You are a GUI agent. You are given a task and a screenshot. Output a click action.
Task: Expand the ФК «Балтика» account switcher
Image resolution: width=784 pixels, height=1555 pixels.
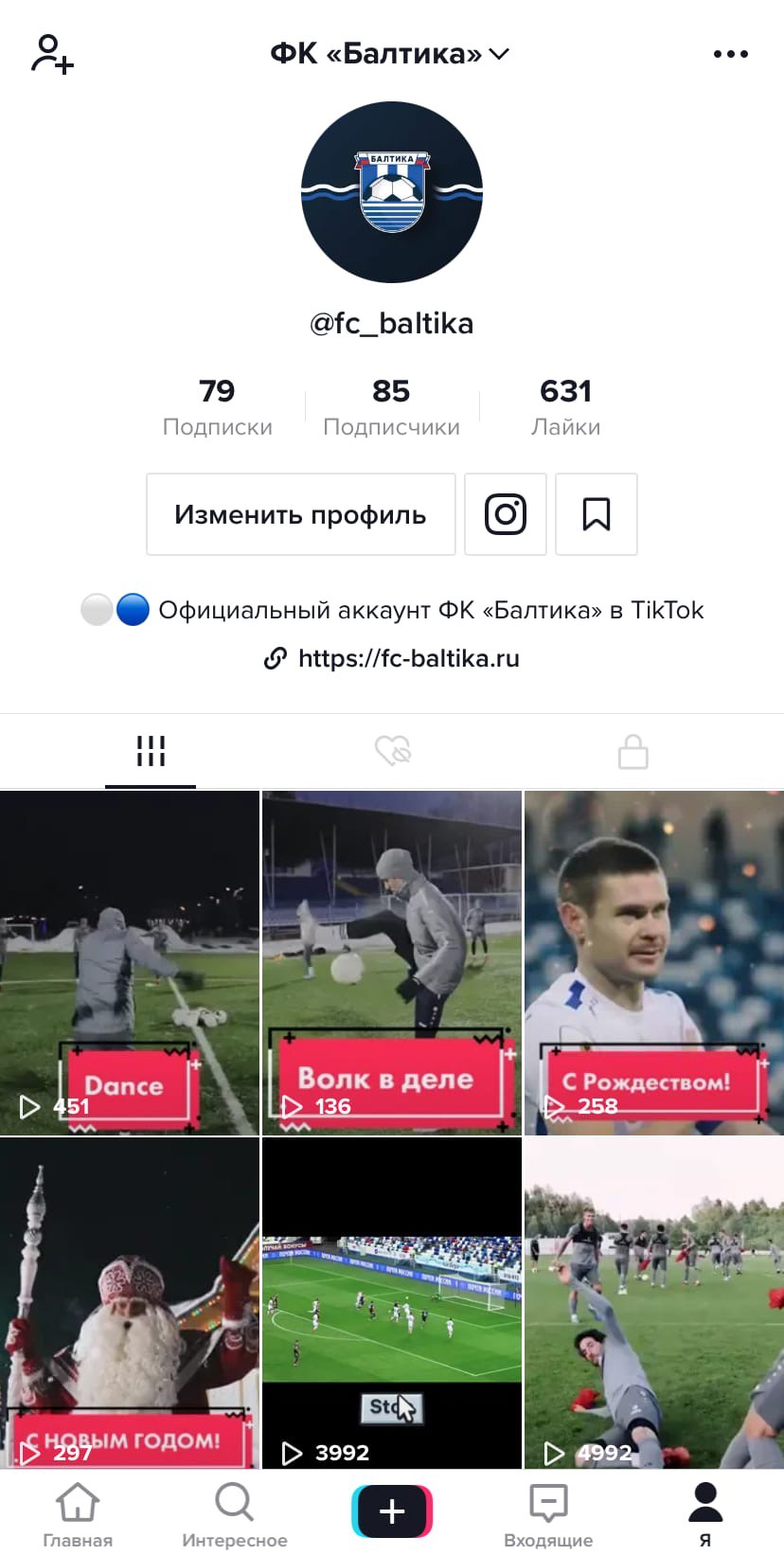(390, 54)
